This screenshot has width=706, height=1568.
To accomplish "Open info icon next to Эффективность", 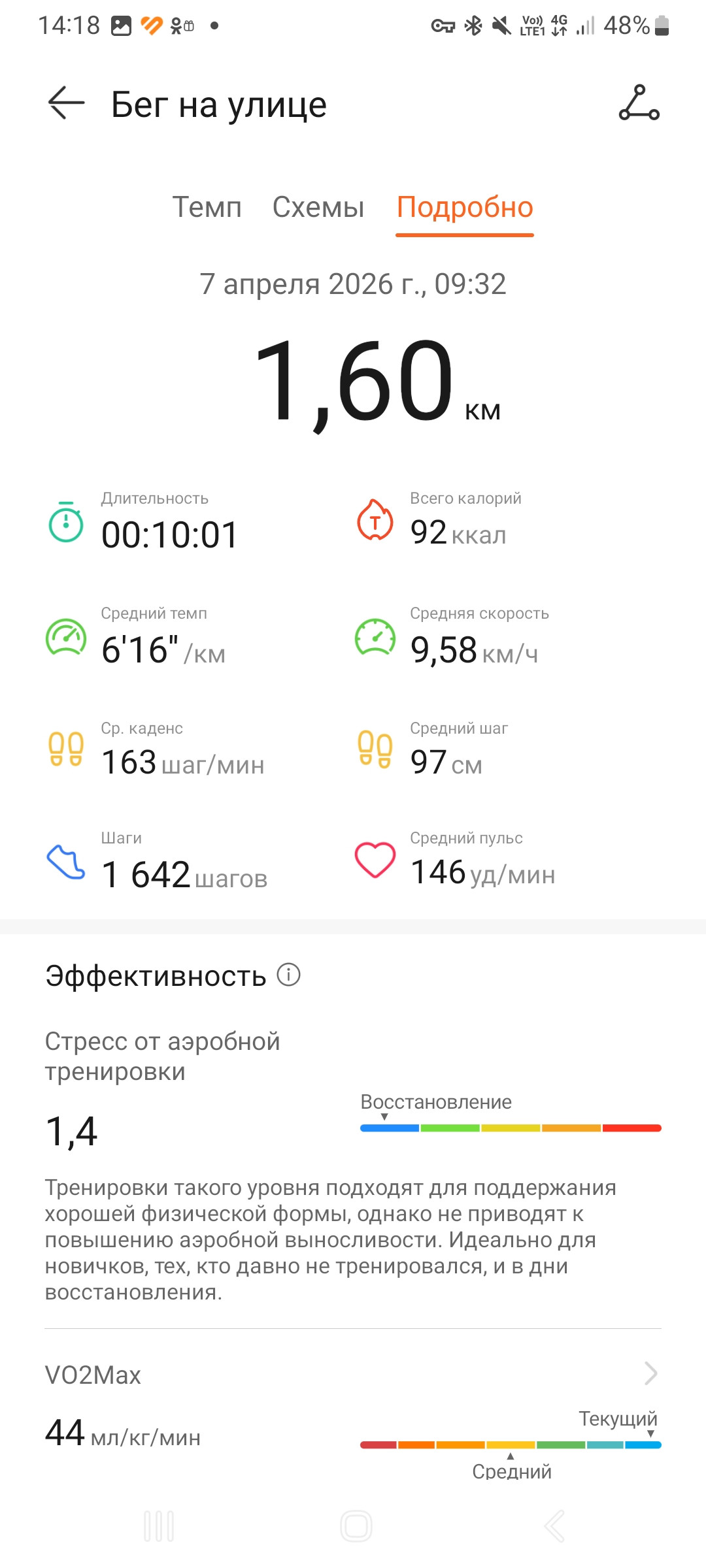I will [x=288, y=975].
